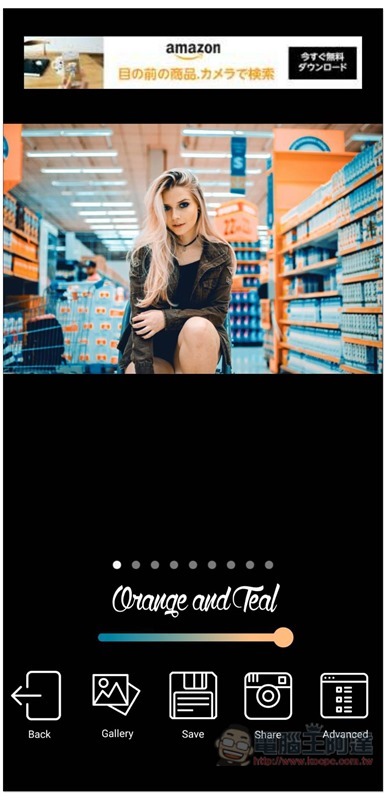Open the Gallery to pick a photo
This screenshot has height=800, width=386.
(117, 705)
